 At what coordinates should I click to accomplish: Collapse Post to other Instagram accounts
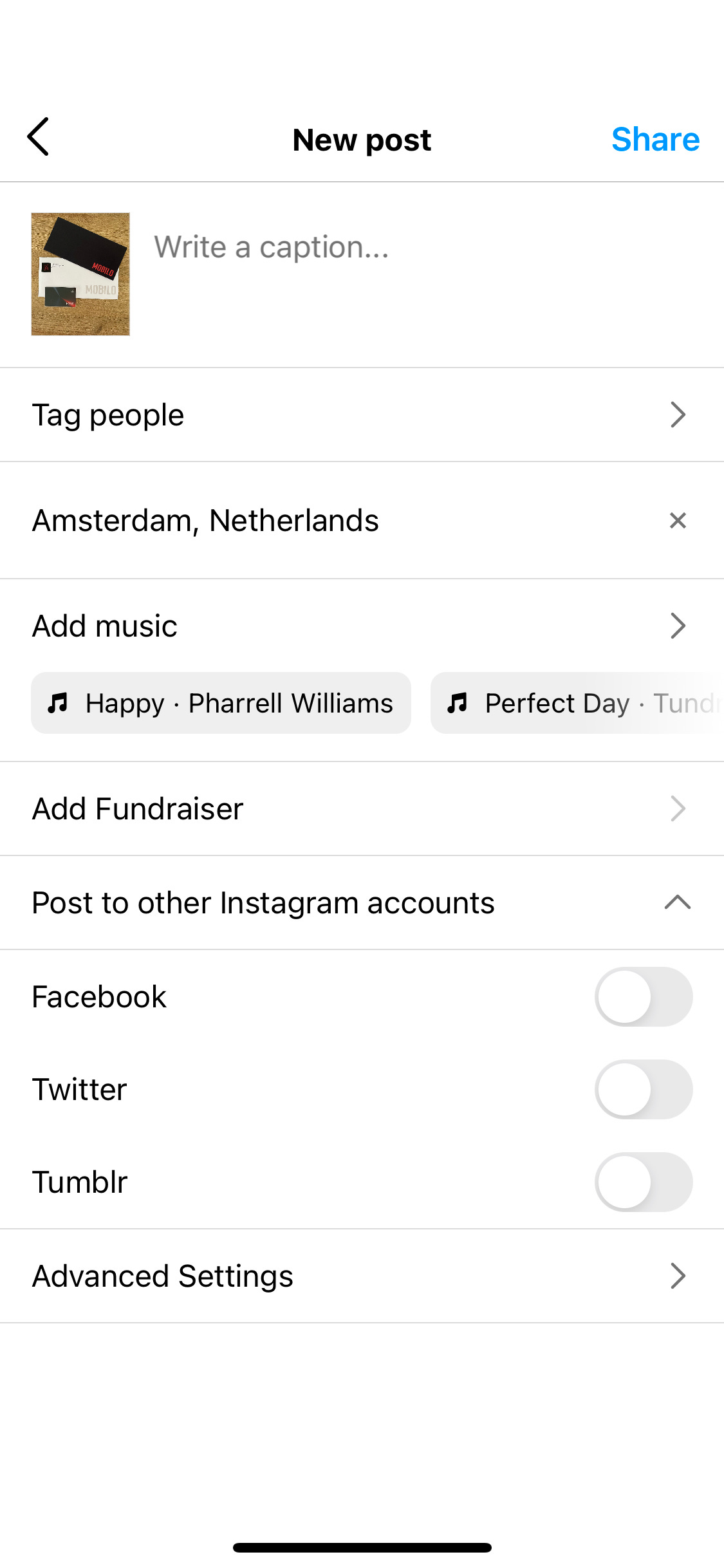[677, 903]
